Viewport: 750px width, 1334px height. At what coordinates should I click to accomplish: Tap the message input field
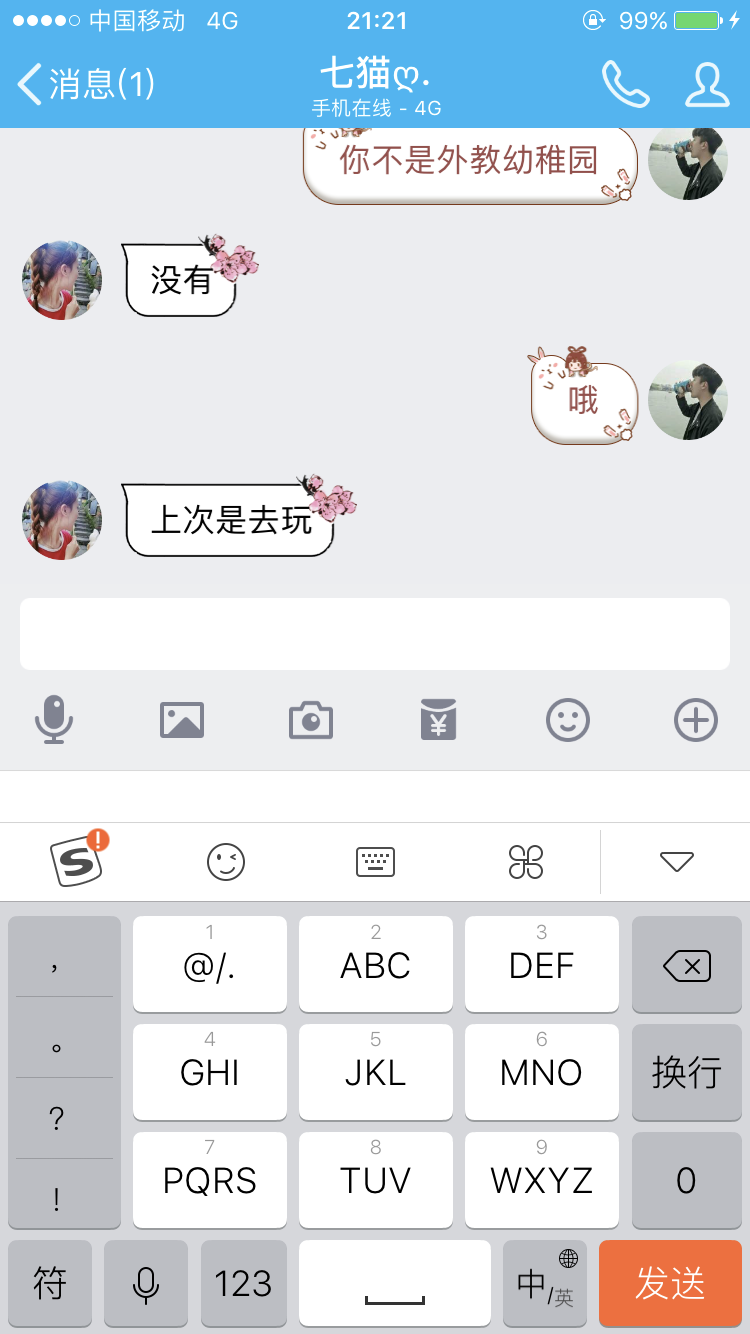374,634
